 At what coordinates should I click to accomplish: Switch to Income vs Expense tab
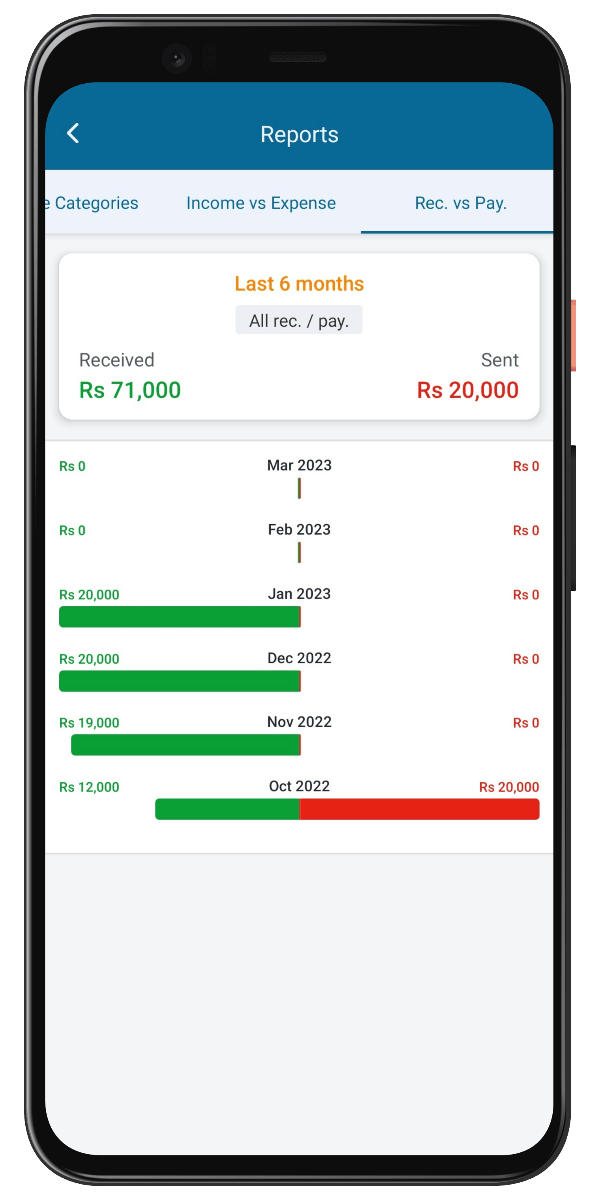click(x=261, y=203)
